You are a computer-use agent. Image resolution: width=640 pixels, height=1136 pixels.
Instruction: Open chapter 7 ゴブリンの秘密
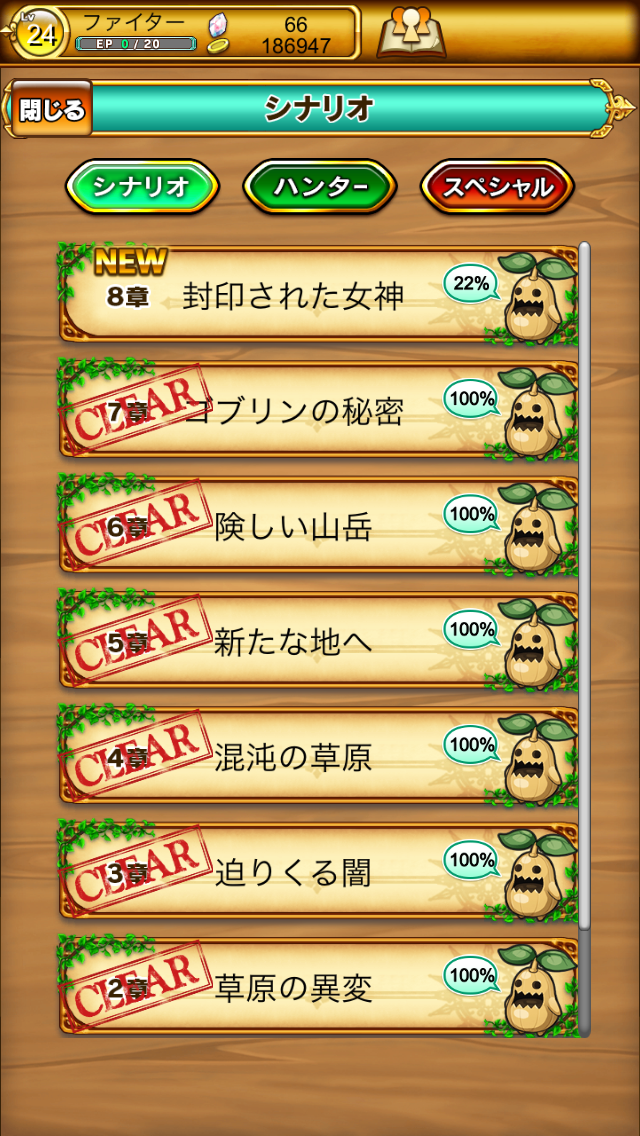pos(318,411)
